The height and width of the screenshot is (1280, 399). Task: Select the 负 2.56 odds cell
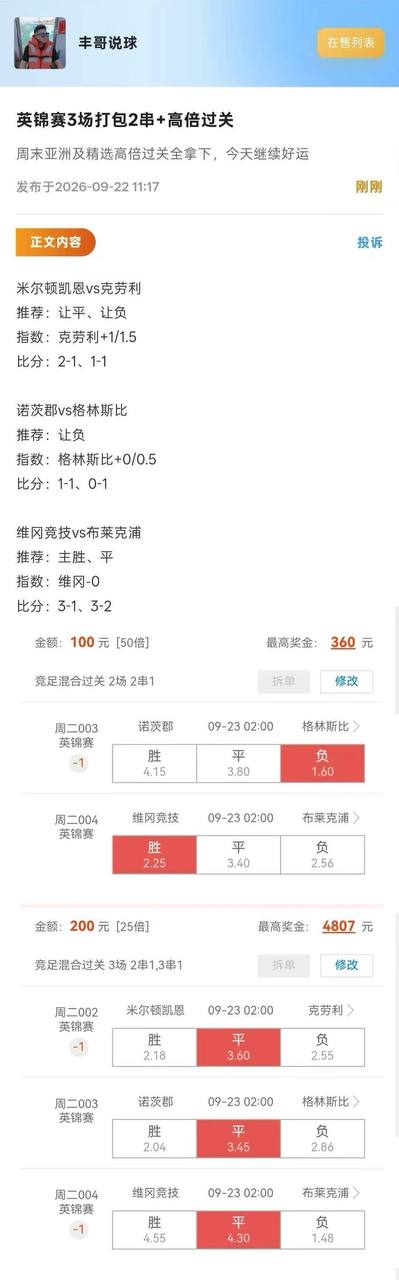[322, 855]
